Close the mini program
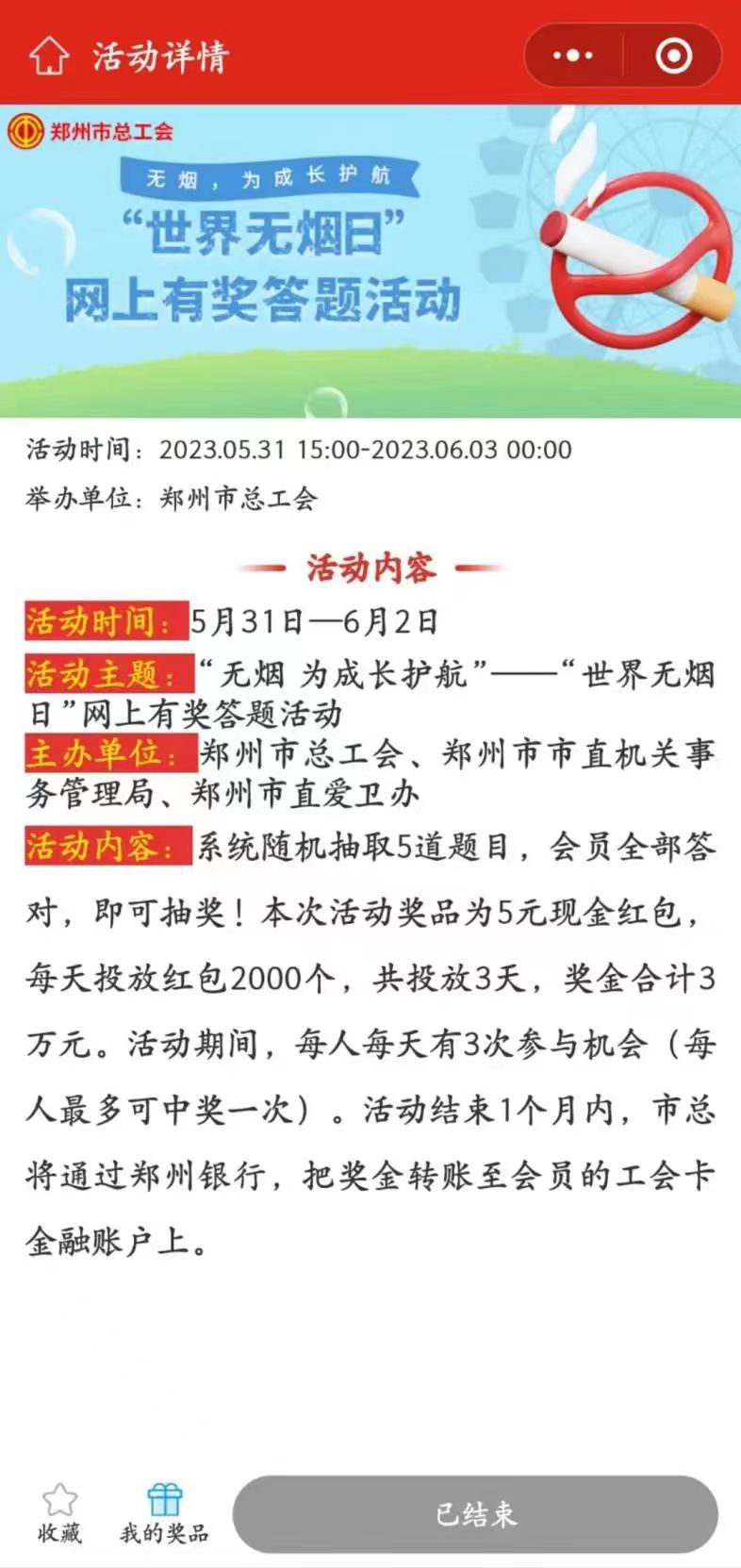Viewport: 741px width, 1568px height. pyautogui.click(x=673, y=56)
